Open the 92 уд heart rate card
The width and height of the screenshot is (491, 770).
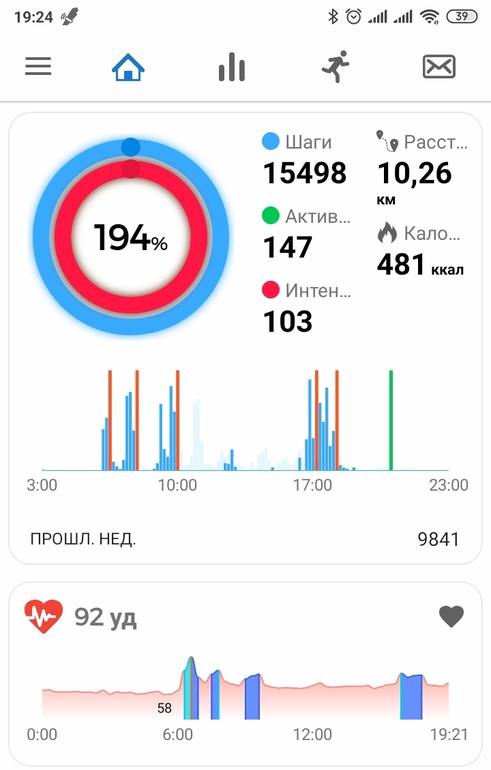[246, 674]
